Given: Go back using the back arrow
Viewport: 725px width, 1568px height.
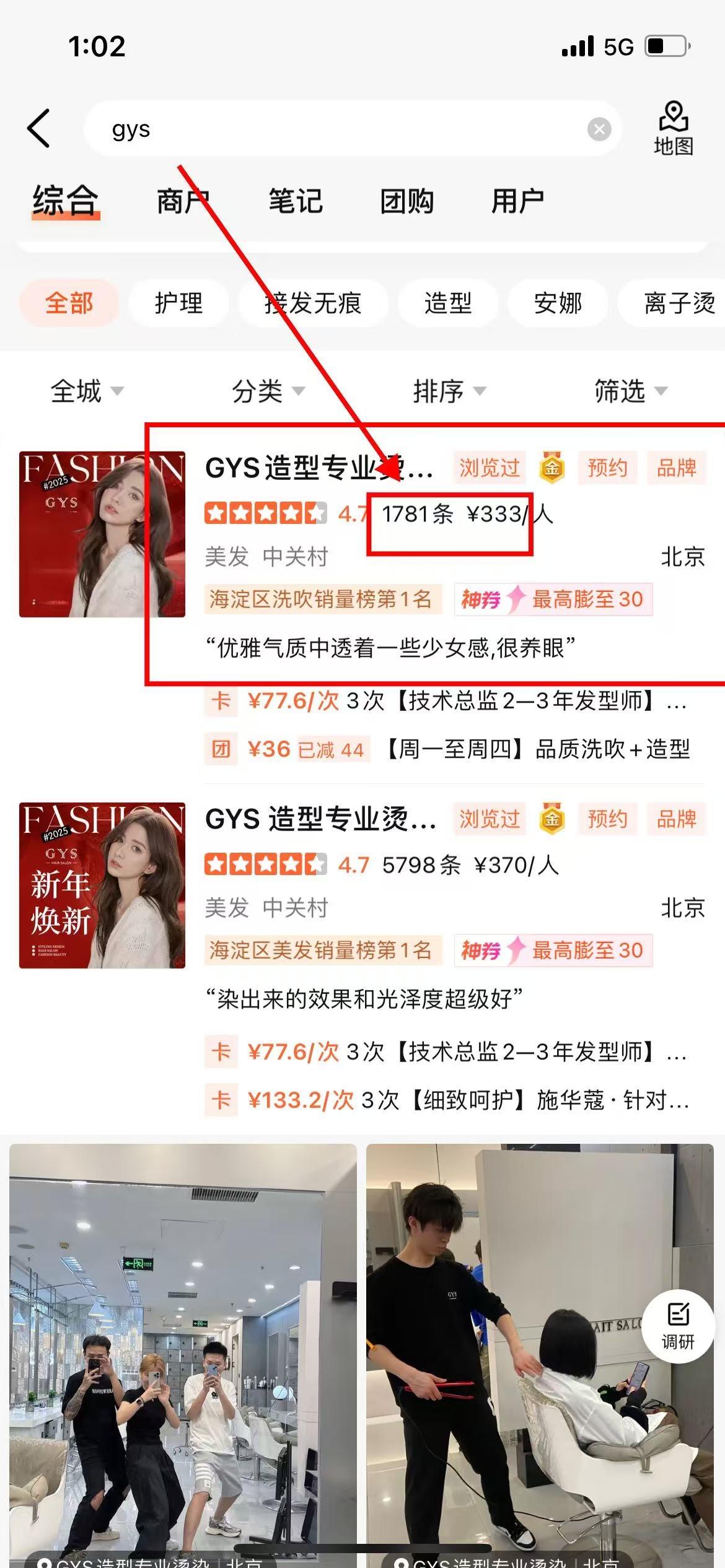Looking at the screenshot, I should pos(39,129).
